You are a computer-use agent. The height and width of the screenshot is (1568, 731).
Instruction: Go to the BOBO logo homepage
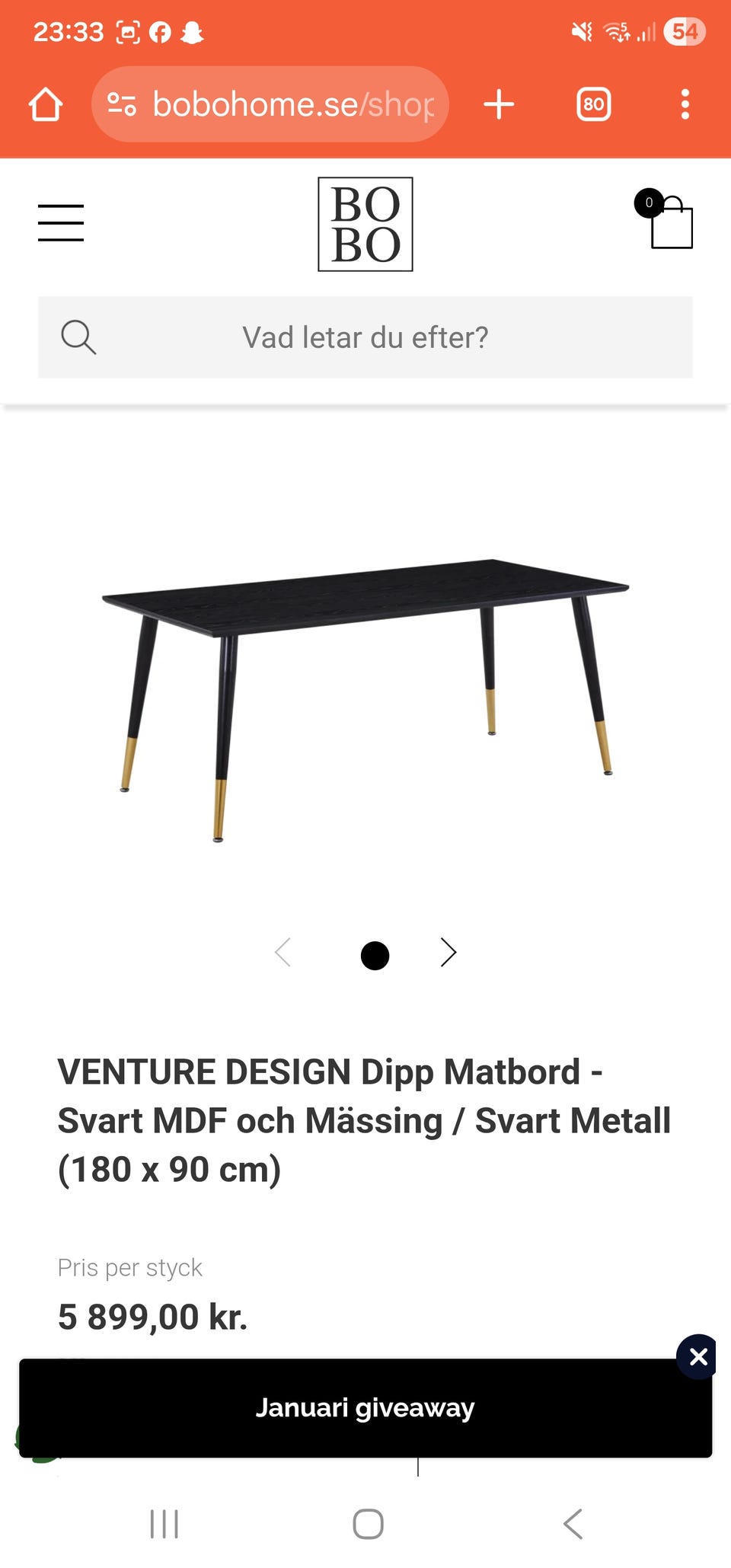pos(365,224)
